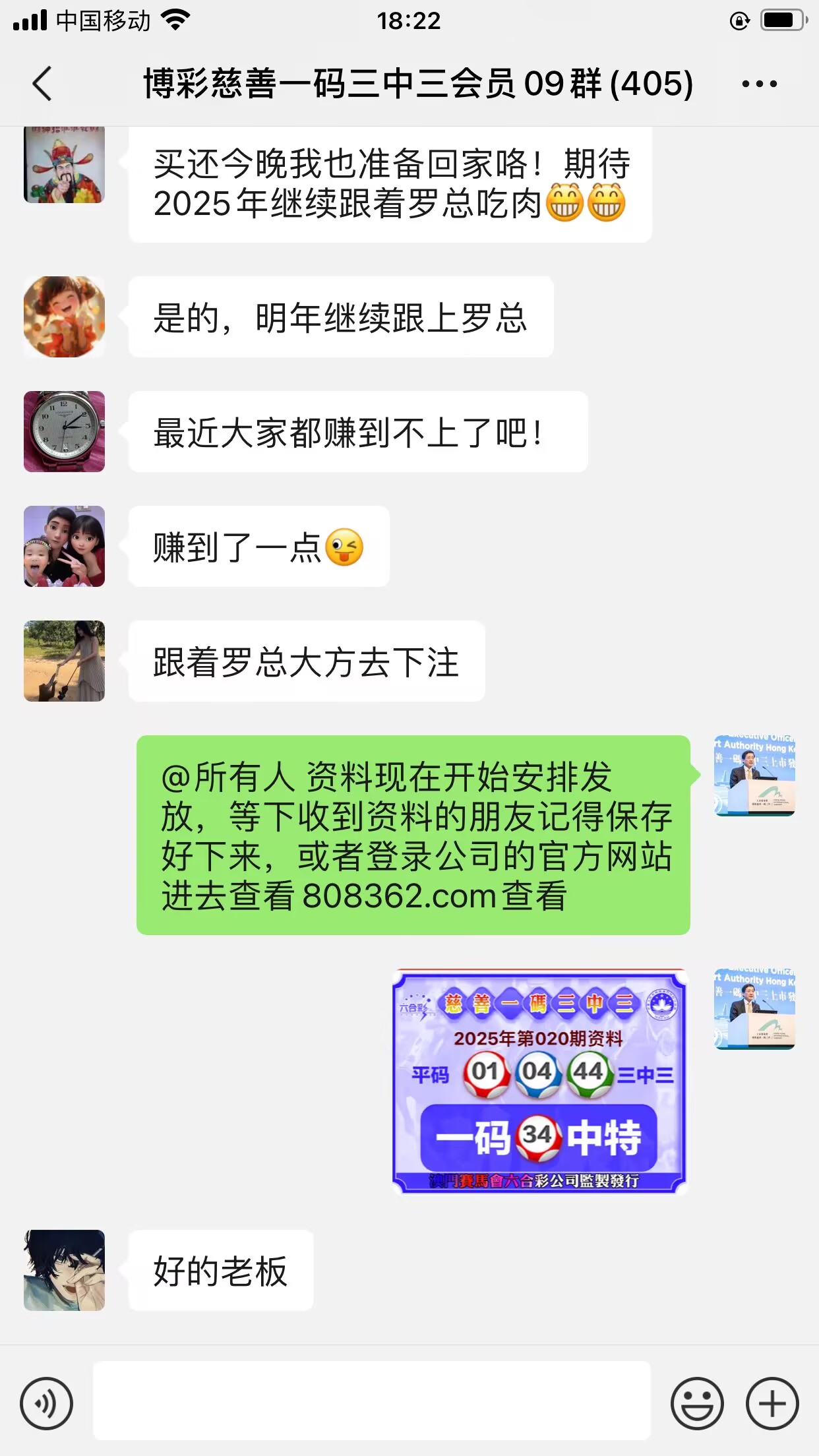Go back from the group chat

pos(42,84)
